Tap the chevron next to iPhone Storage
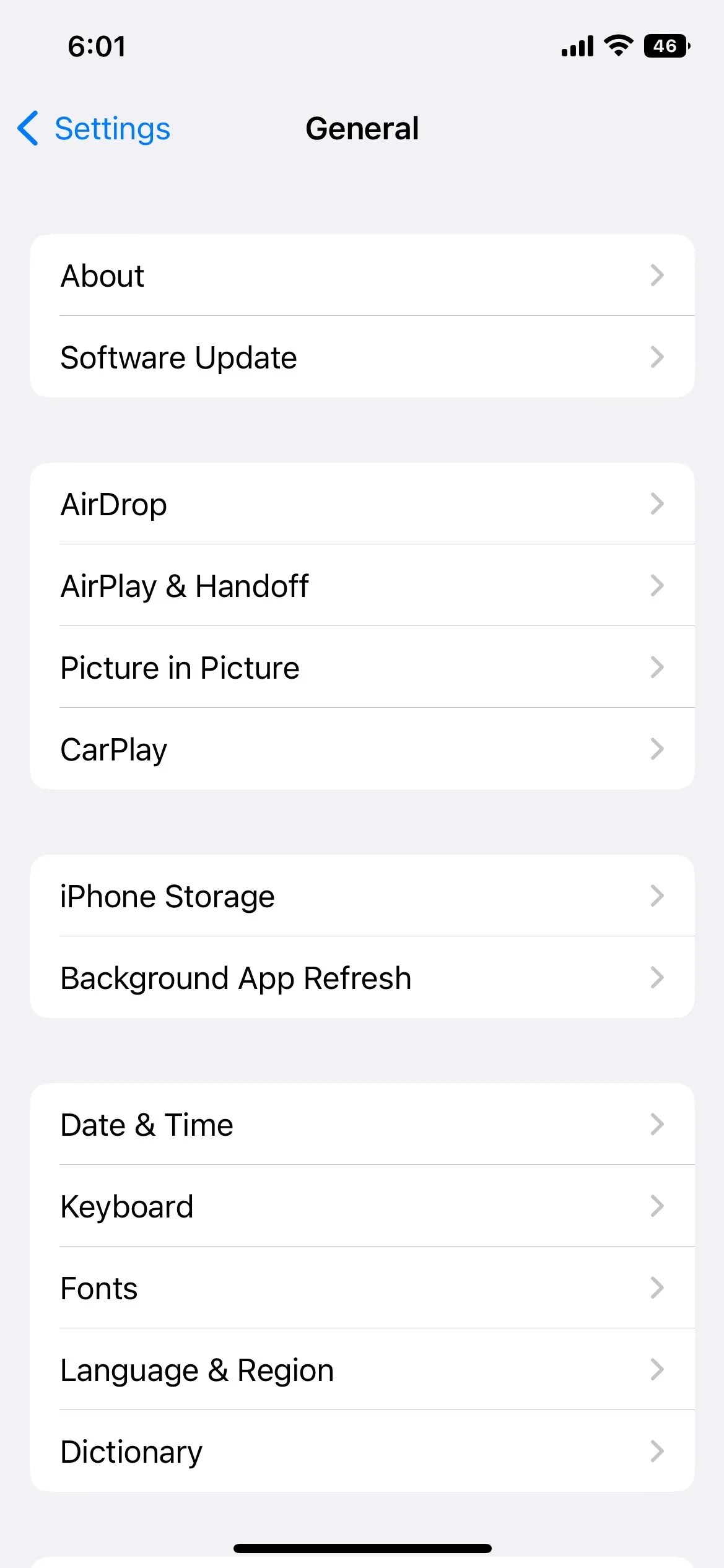This screenshot has height=1568, width=724. (658, 896)
